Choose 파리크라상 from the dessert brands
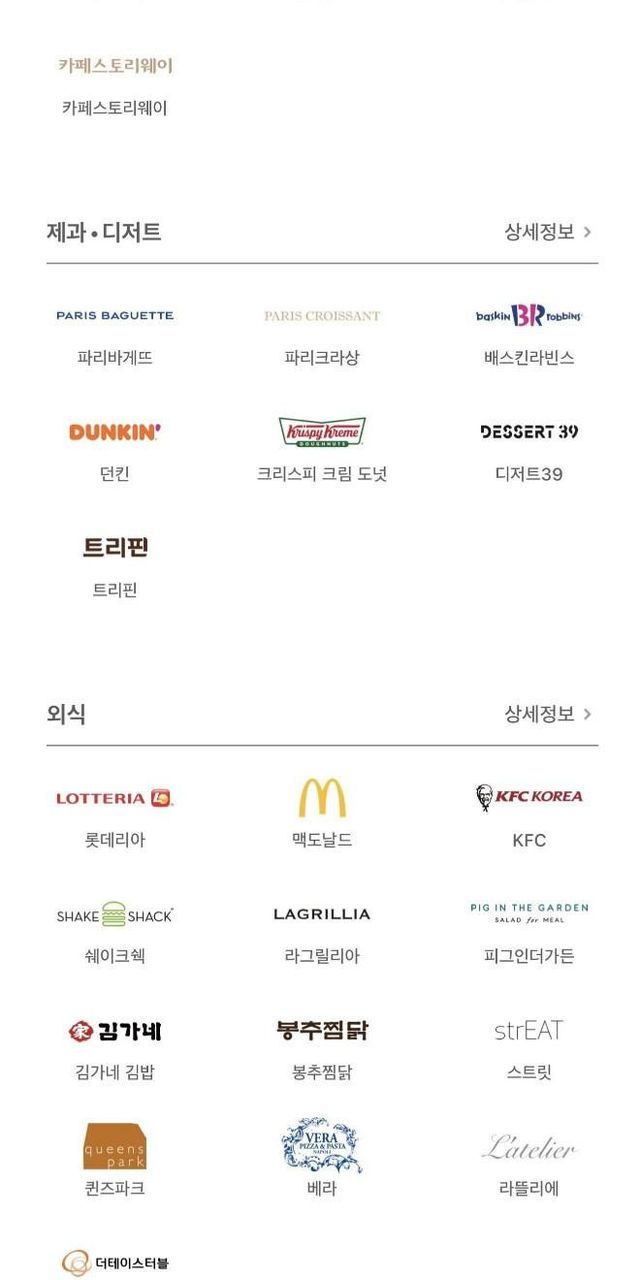Screen dimensions: 640x1280 click(x=322, y=335)
